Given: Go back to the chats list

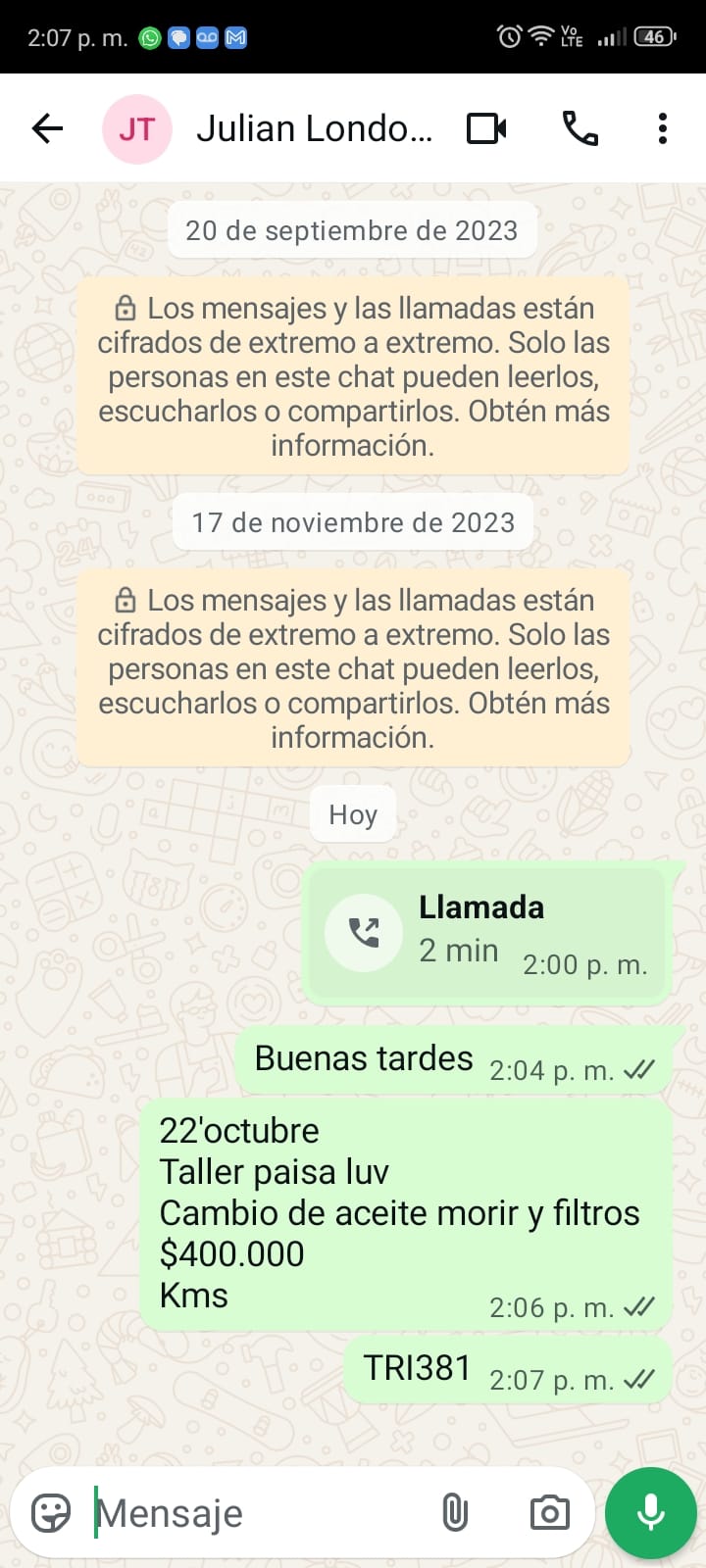Looking at the screenshot, I should pos(47,128).
